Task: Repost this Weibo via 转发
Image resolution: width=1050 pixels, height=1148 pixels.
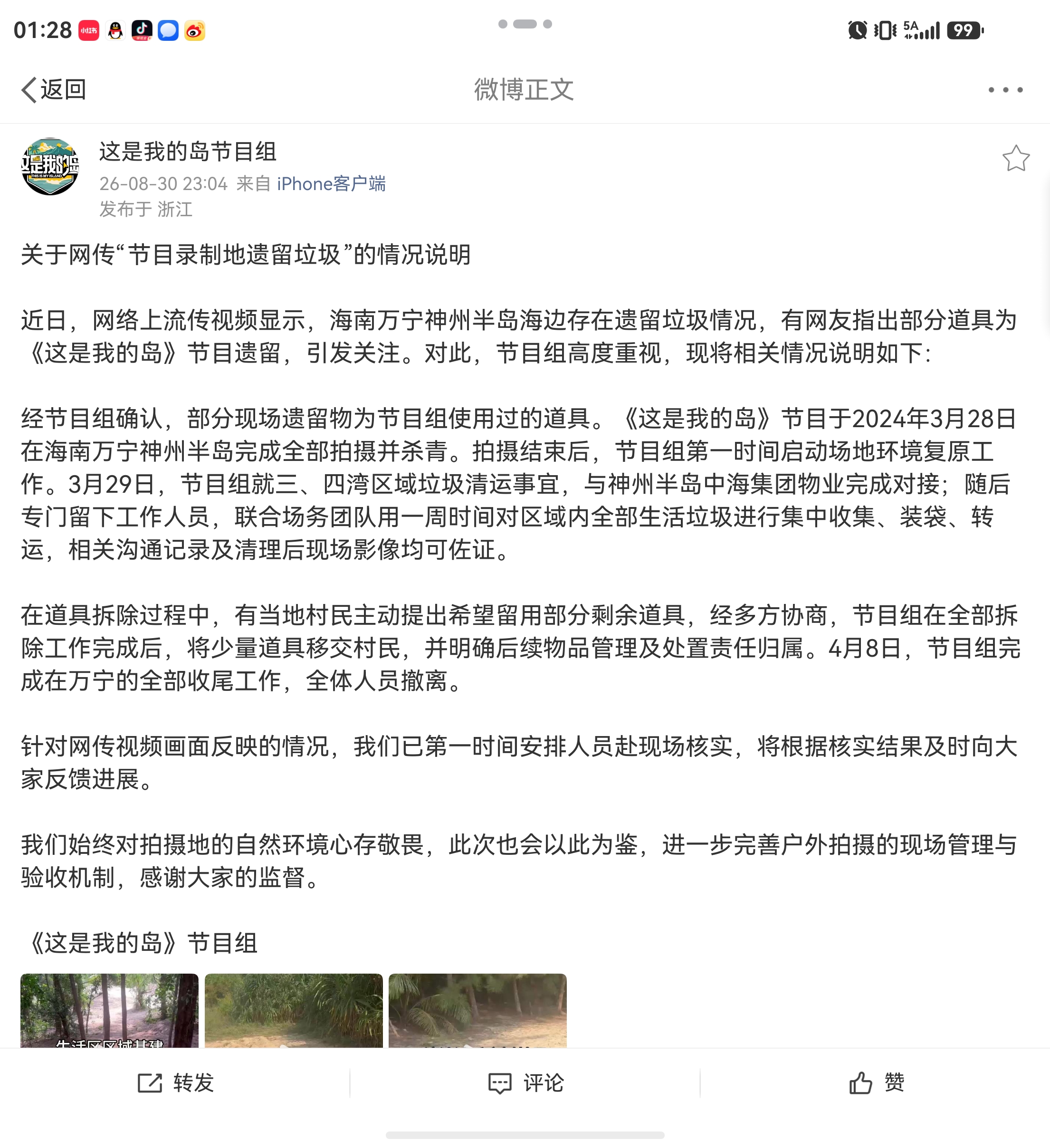Action: [175, 1082]
